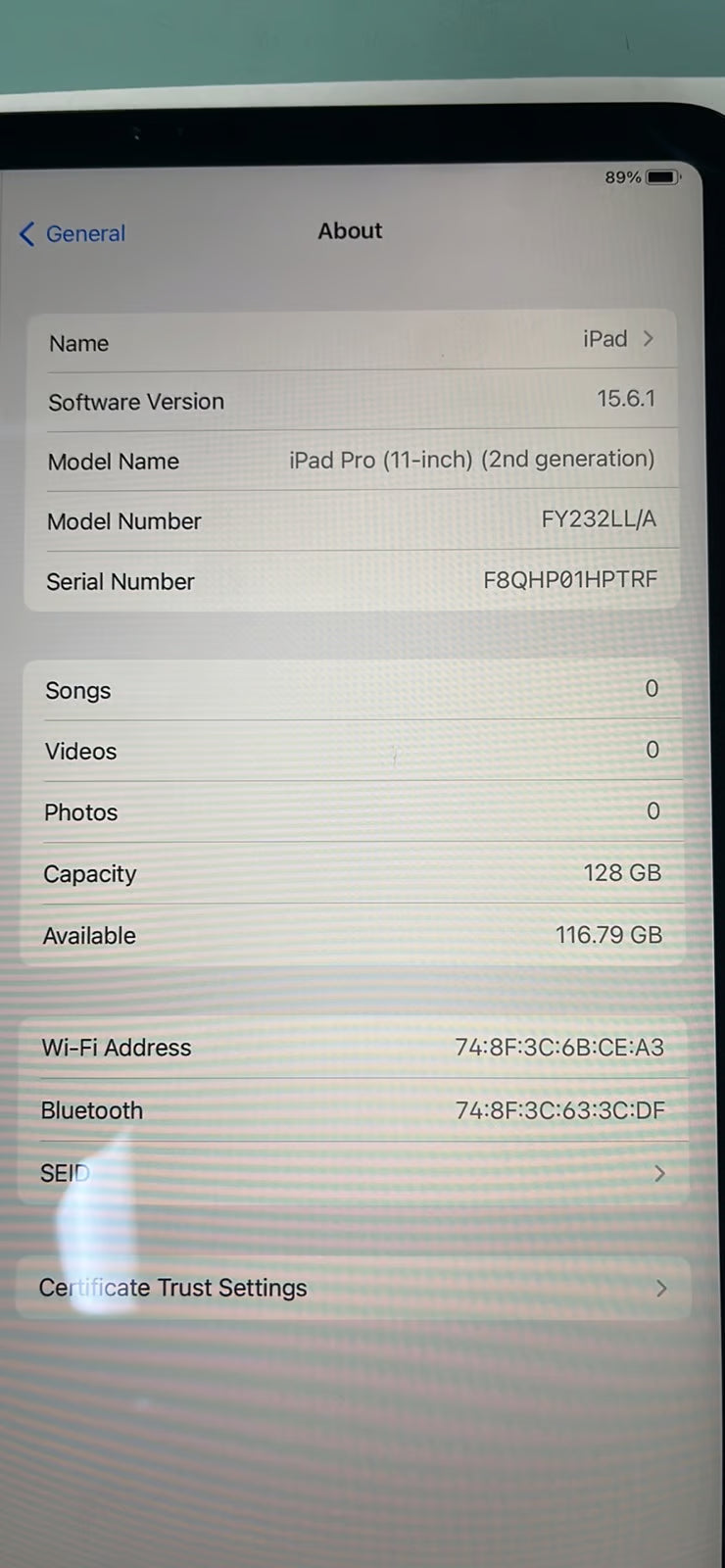Tap the chevron on the Name row
725x1568 pixels.
[x=649, y=338]
